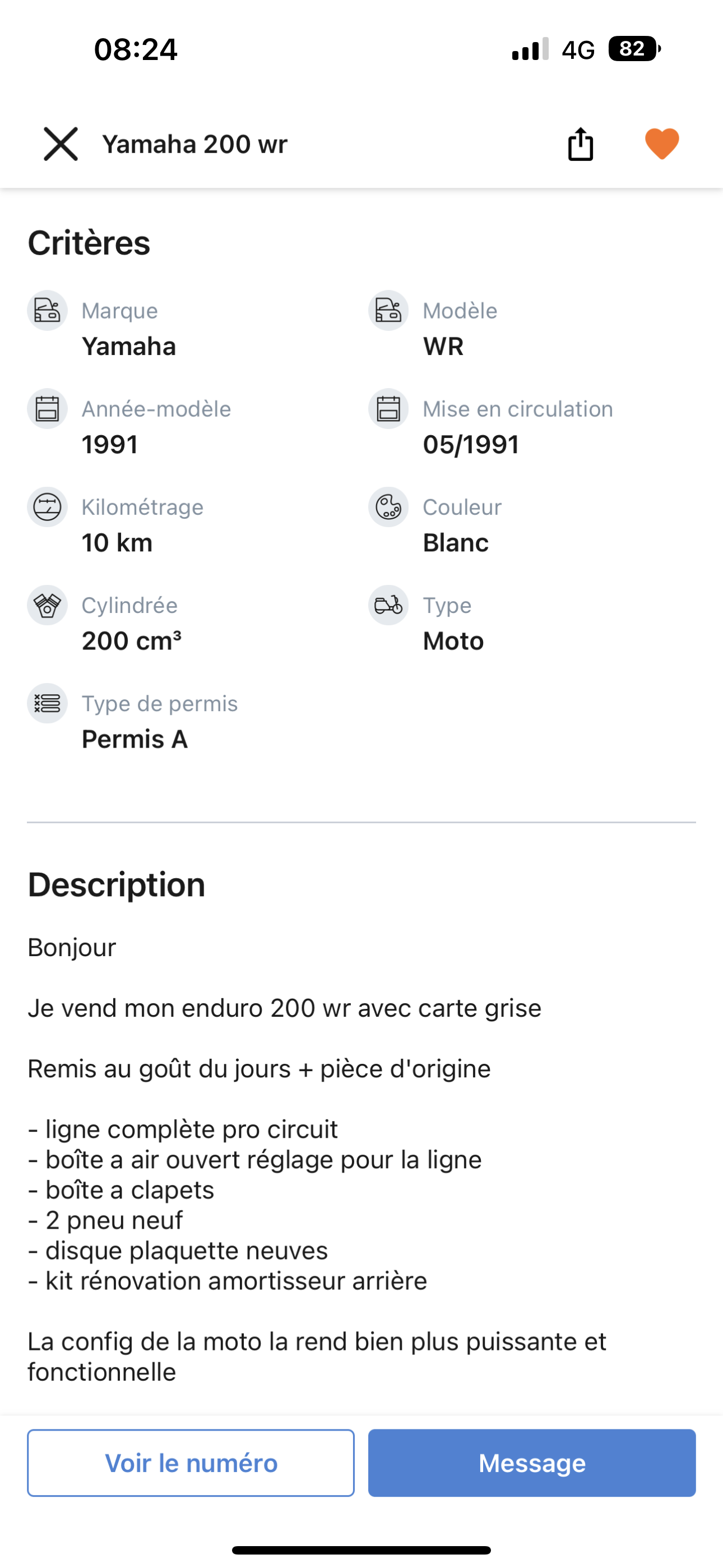Viewport: 723px width, 1568px height.
Task: Close the Yamaha 200 wr listing
Action: tap(61, 144)
